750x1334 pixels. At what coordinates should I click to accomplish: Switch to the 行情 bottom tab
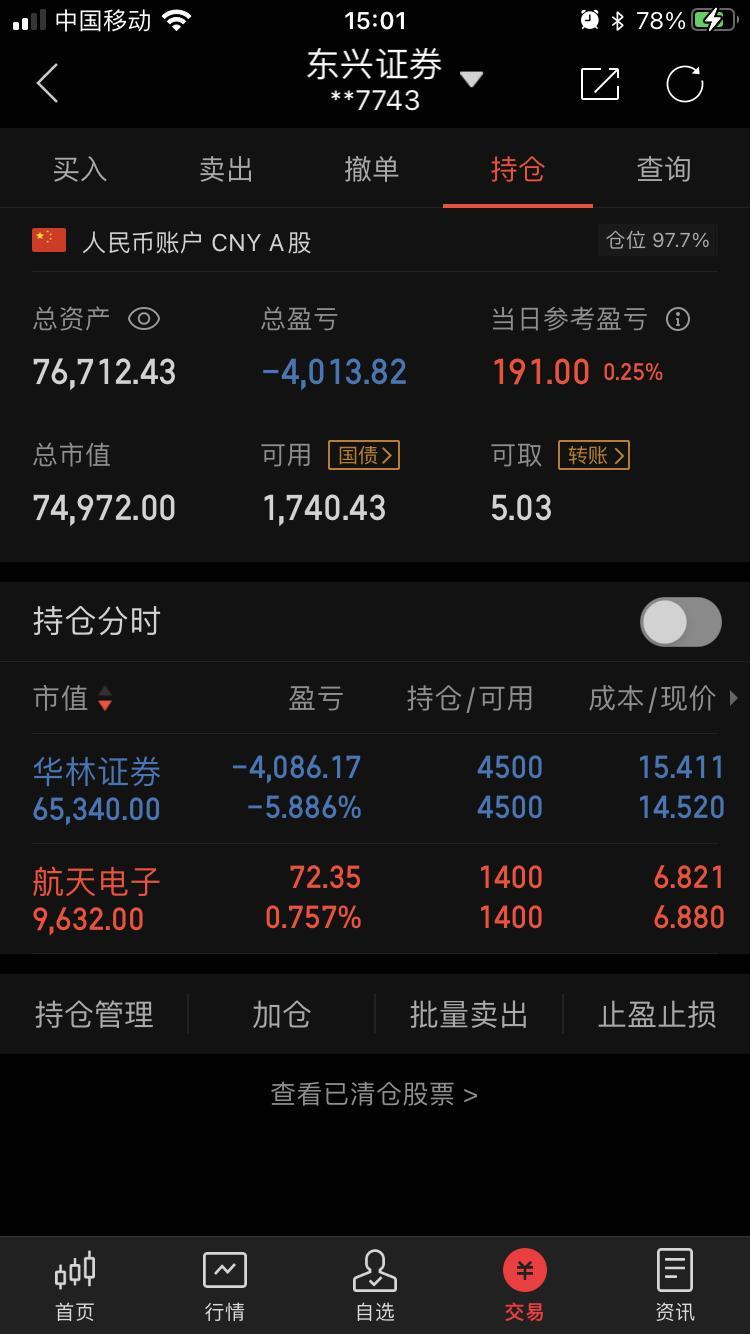click(225, 1285)
